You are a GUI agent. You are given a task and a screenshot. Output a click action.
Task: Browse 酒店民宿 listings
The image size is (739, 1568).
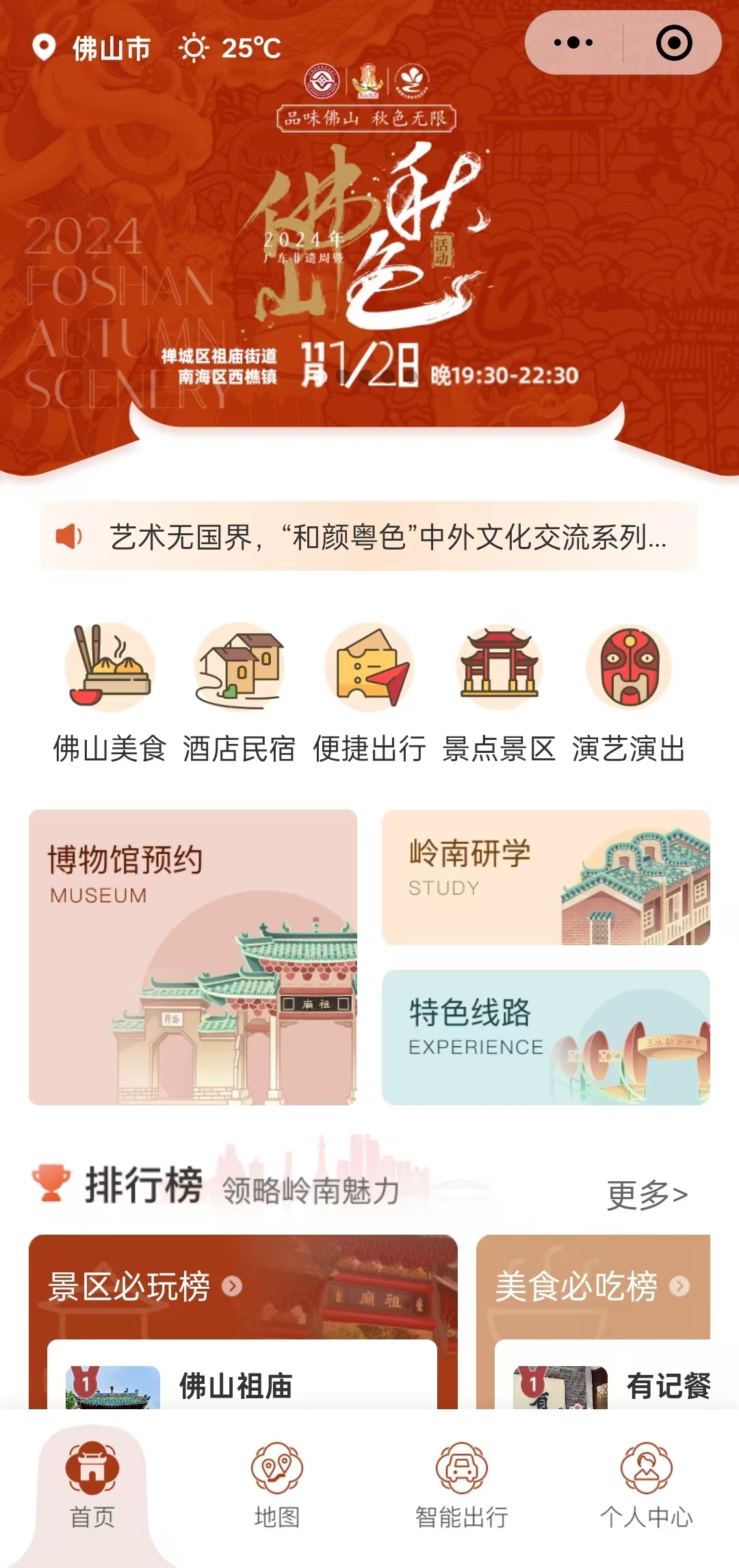point(239,691)
